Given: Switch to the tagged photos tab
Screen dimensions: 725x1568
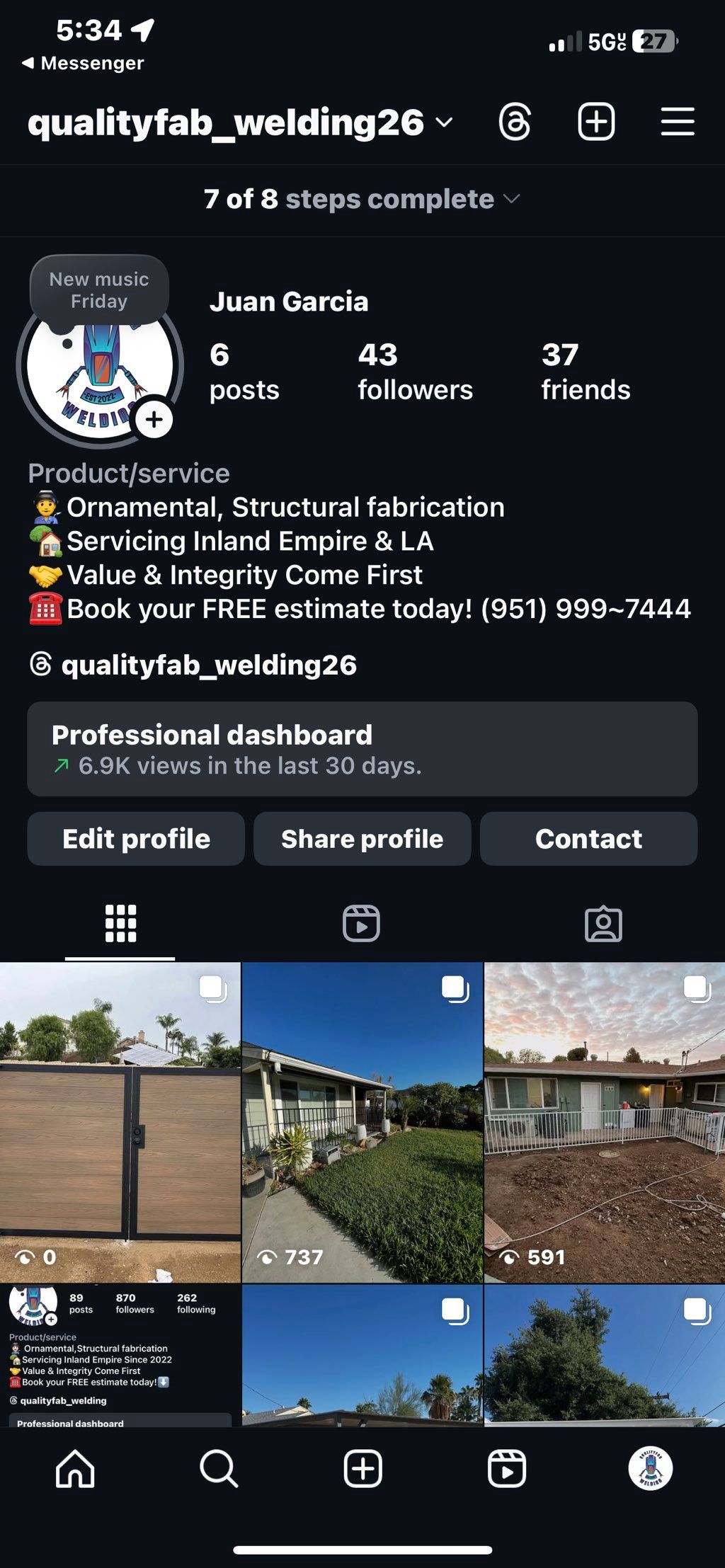Looking at the screenshot, I should point(603,923).
